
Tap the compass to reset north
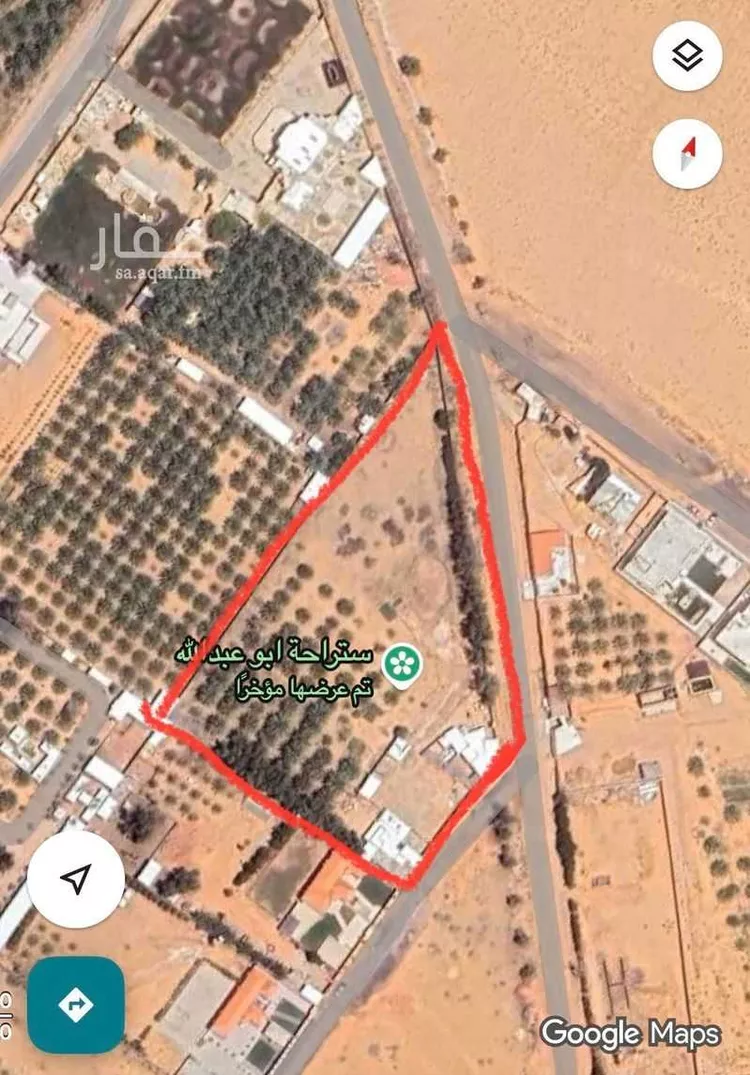[x=687, y=153]
